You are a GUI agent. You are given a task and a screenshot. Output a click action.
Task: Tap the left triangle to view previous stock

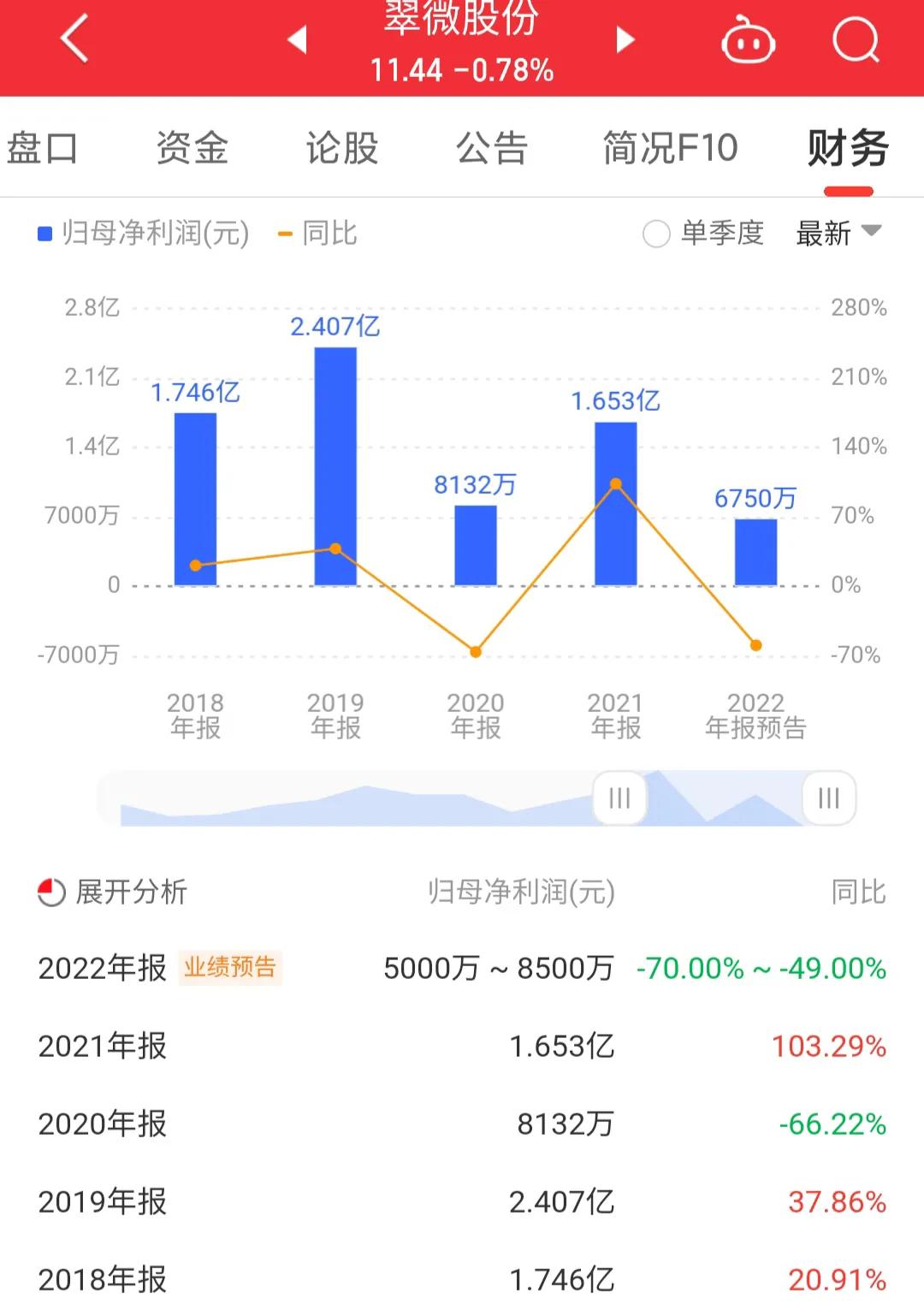click(296, 39)
